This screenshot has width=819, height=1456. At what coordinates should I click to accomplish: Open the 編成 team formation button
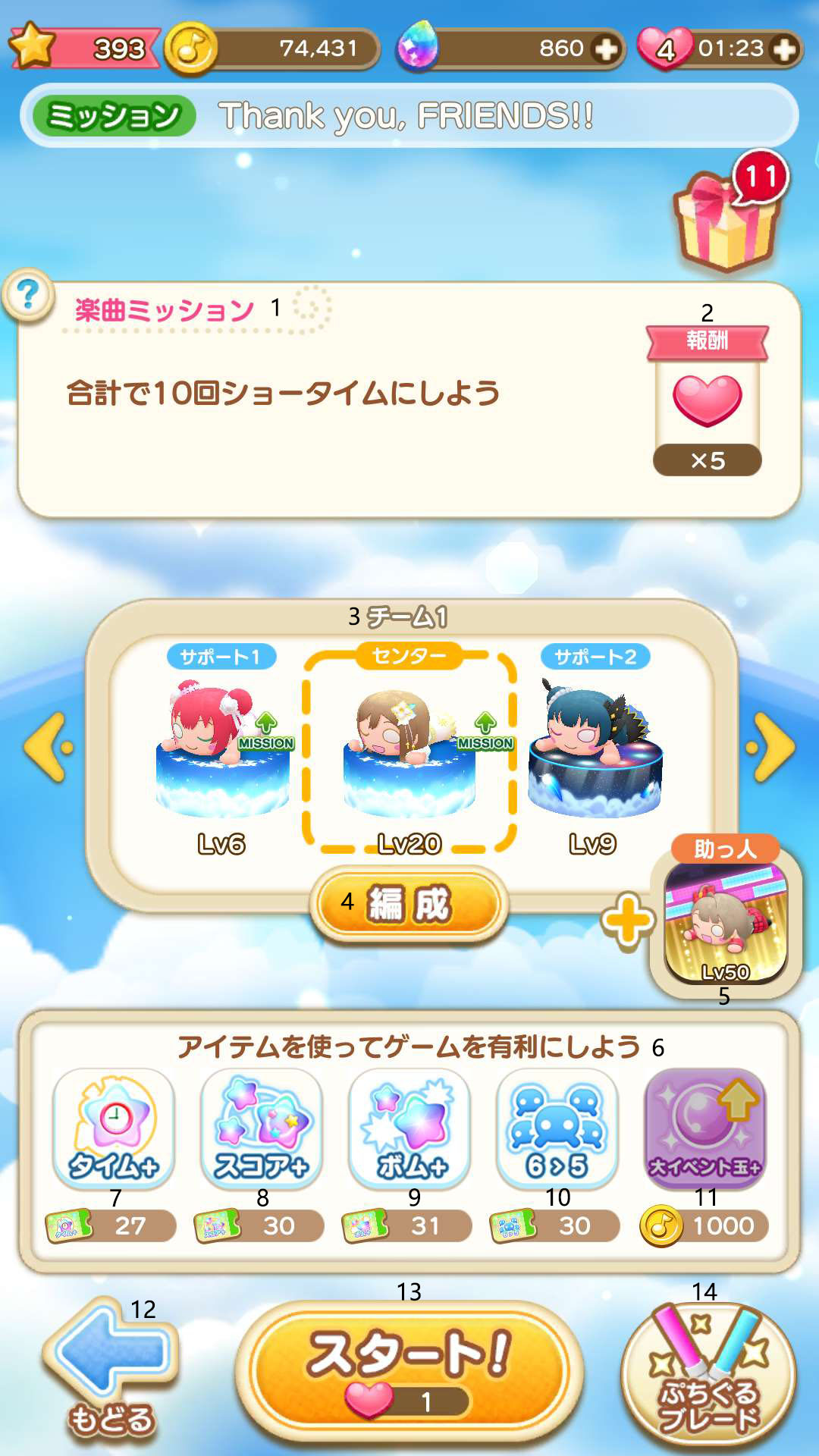[x=409, y=905]
